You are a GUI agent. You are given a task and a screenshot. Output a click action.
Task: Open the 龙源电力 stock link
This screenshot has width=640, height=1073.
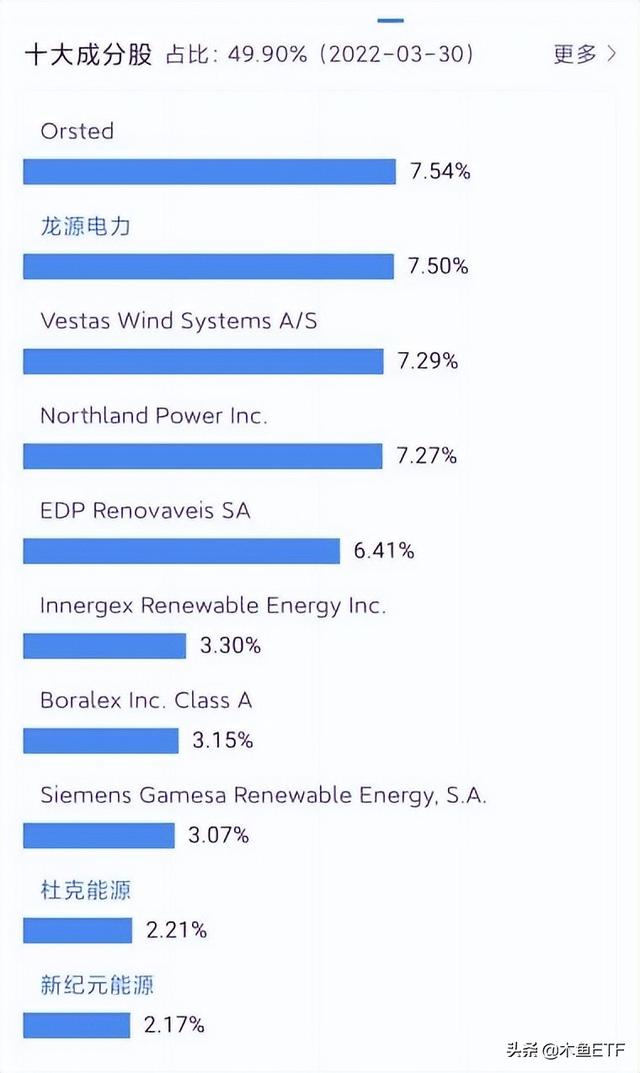click(86, 226)
